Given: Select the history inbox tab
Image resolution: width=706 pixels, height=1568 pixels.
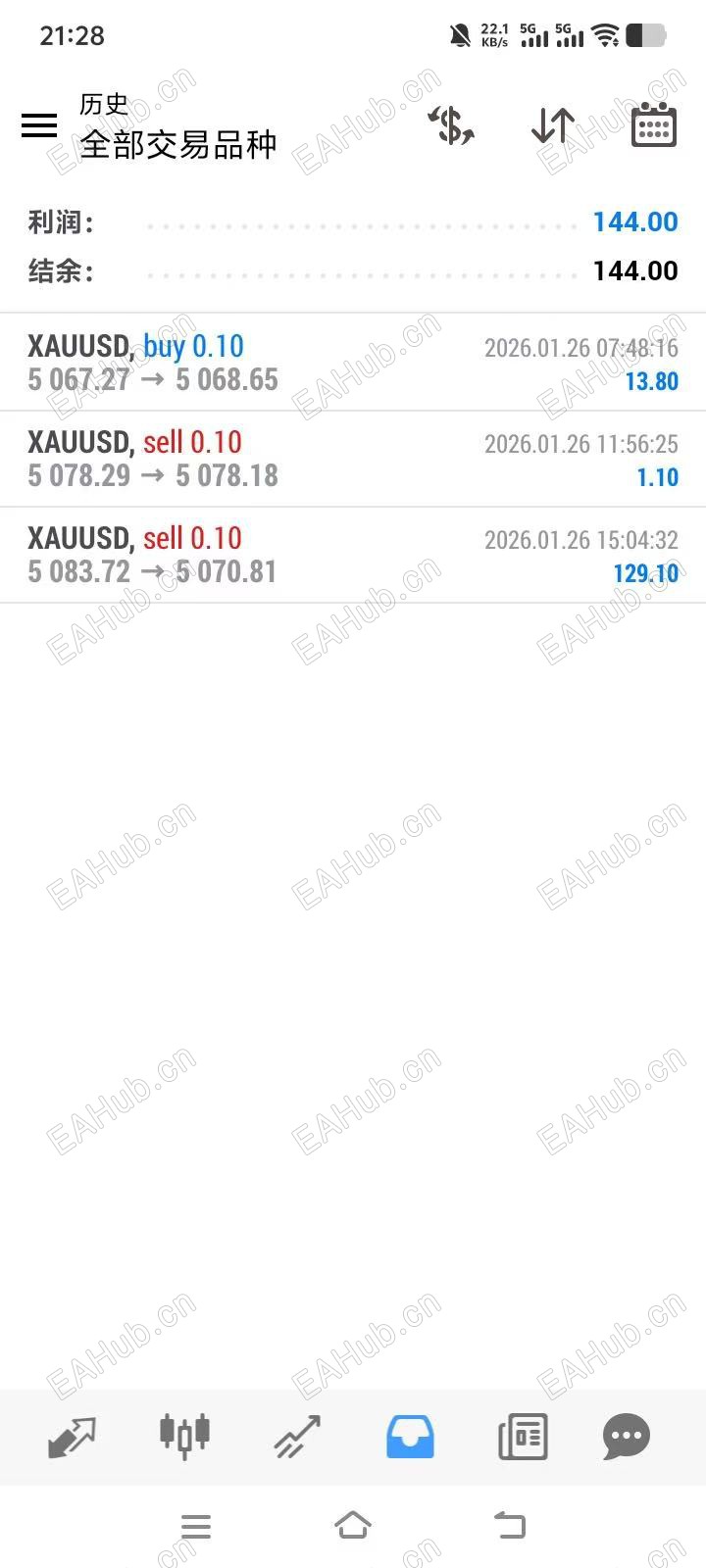Looking at the screenshot, I should coord(410,1437).
